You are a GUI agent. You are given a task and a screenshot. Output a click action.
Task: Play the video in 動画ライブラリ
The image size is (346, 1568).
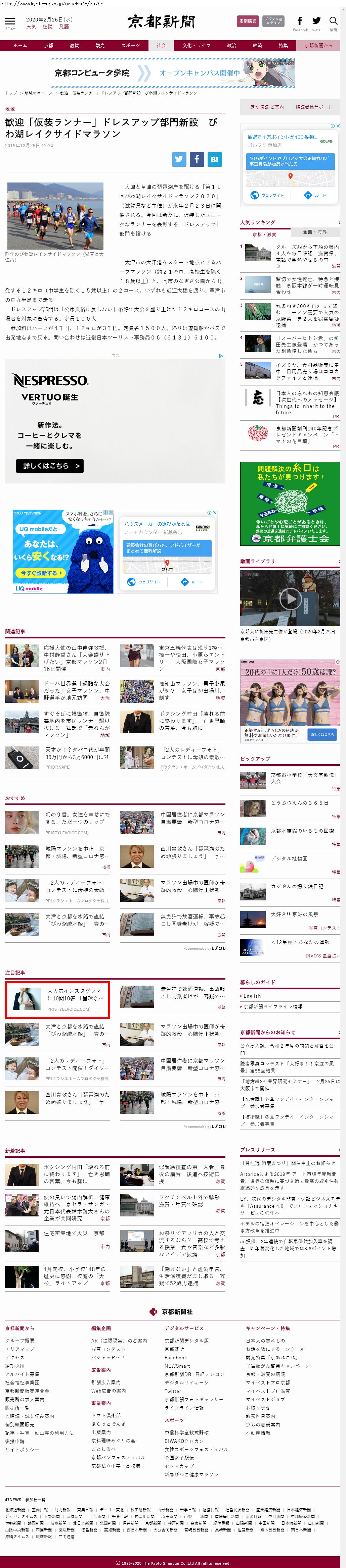pos(289,599)
